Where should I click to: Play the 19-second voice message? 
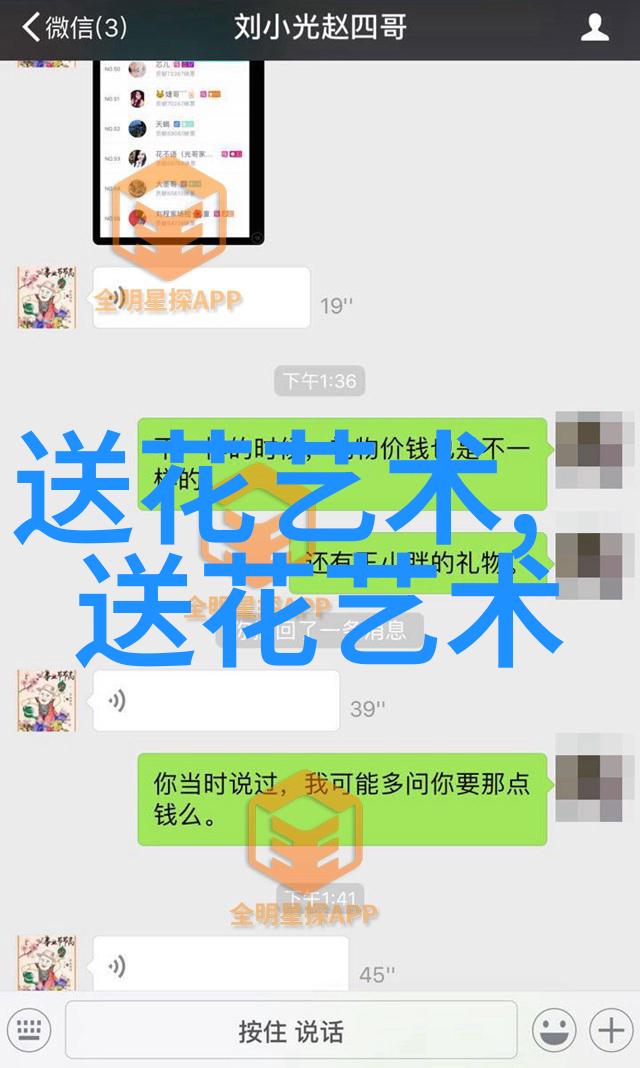click(200, 298)
